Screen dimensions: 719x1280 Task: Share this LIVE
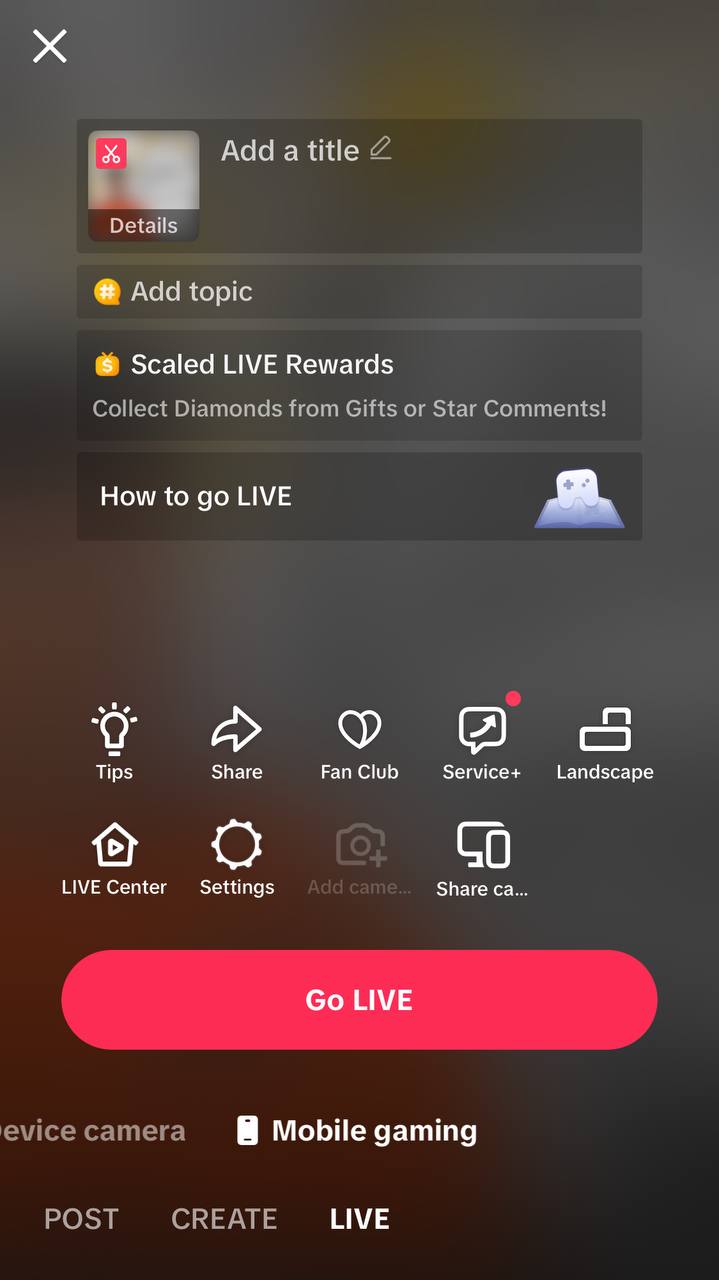tap(237, 742)
